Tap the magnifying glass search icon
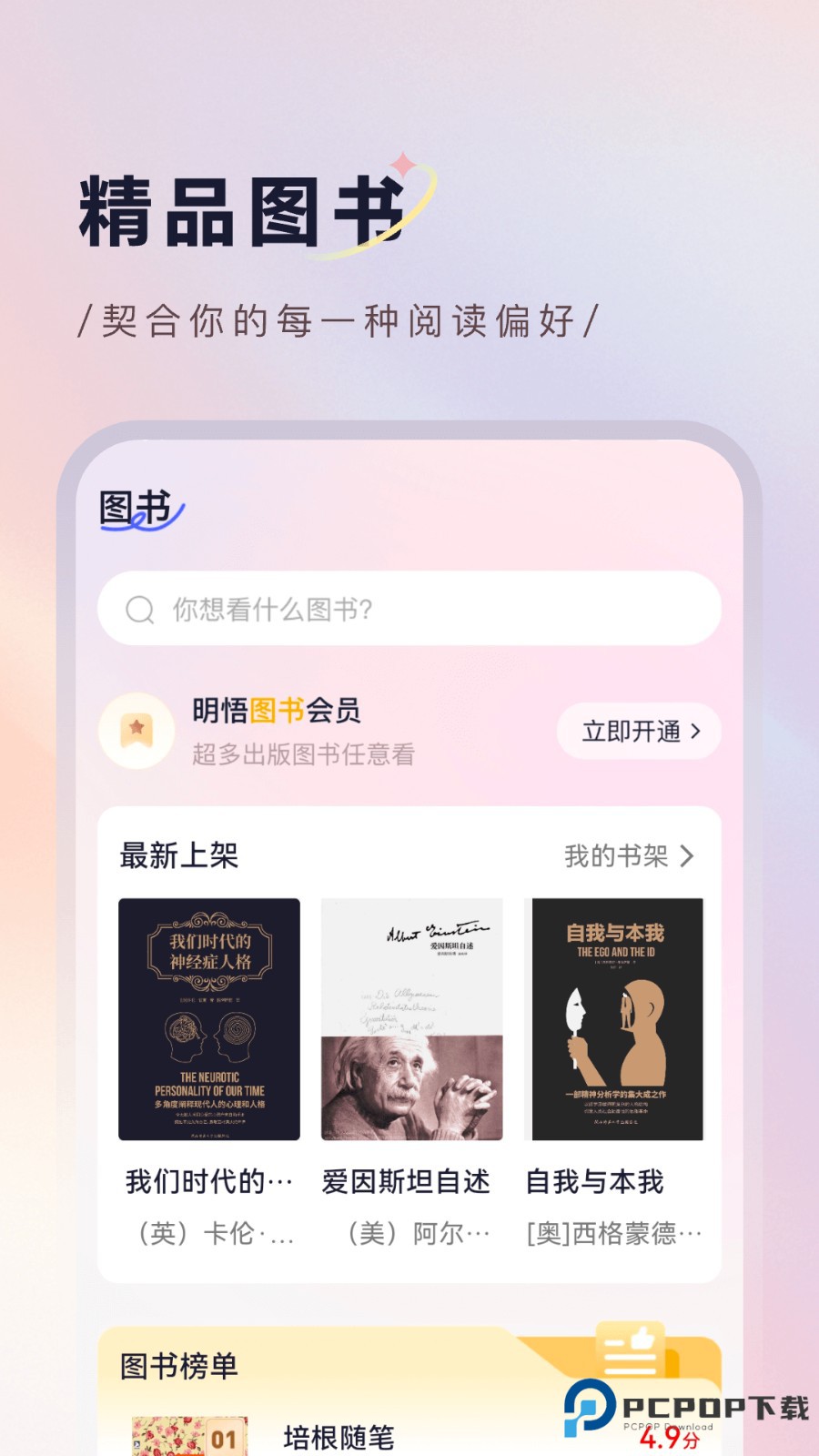 click(140, 610)
